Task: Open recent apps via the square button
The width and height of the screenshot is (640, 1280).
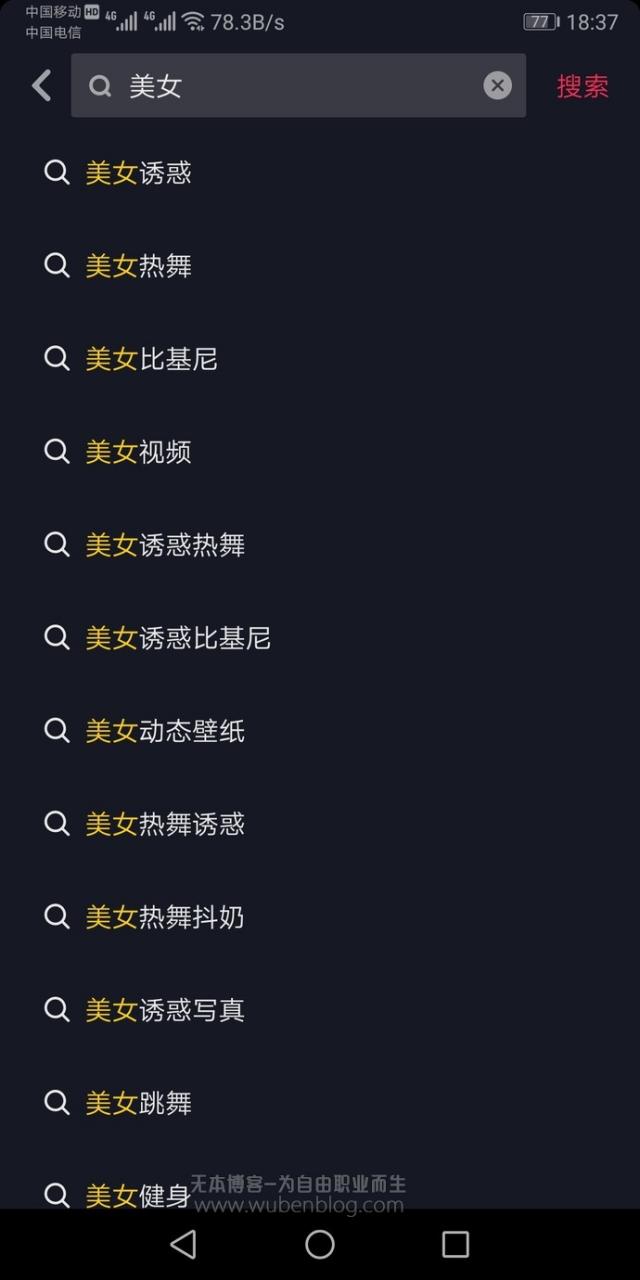Action: pyautogui.click(x=455, y=1244)
